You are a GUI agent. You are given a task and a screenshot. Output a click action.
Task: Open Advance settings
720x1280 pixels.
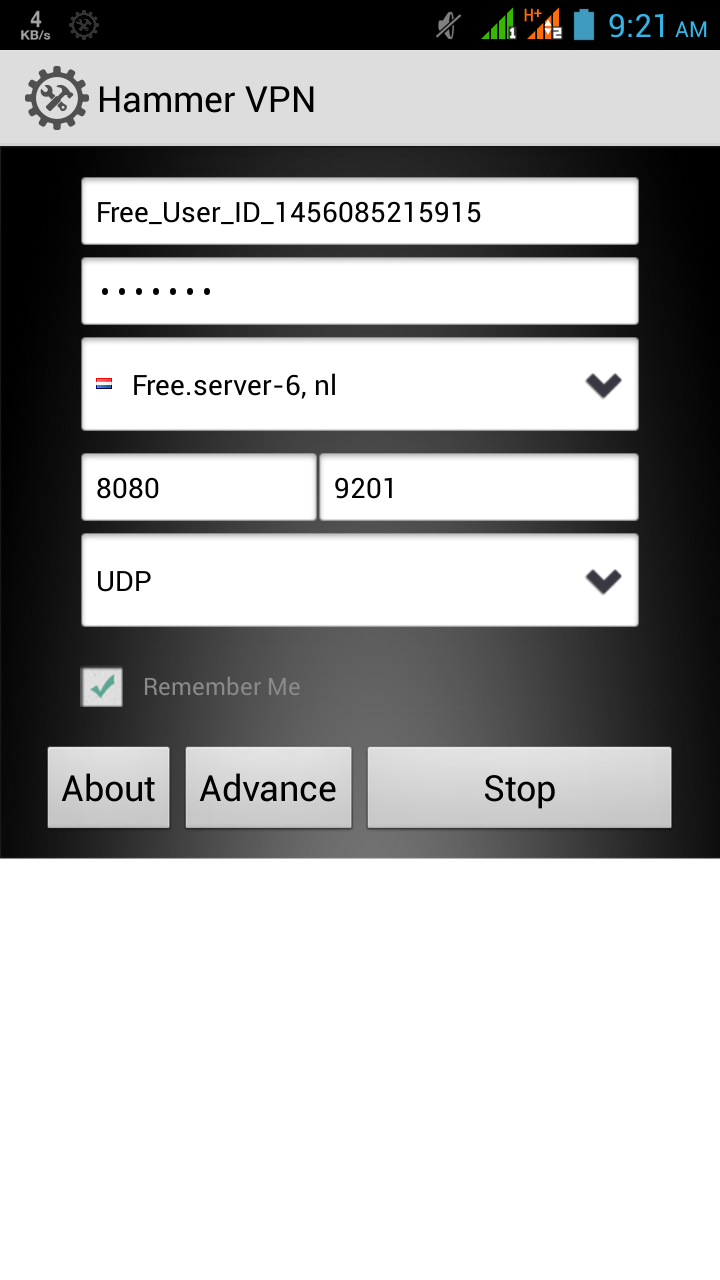pyautogui.click(x=268, y=788)
